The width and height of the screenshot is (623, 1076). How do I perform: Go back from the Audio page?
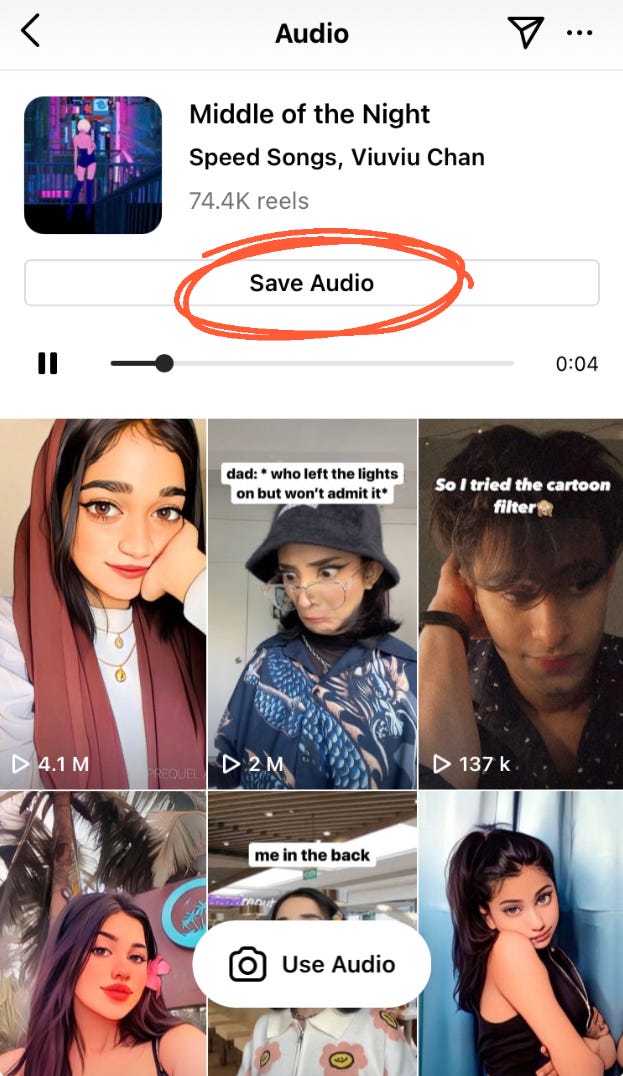[31, 32]
